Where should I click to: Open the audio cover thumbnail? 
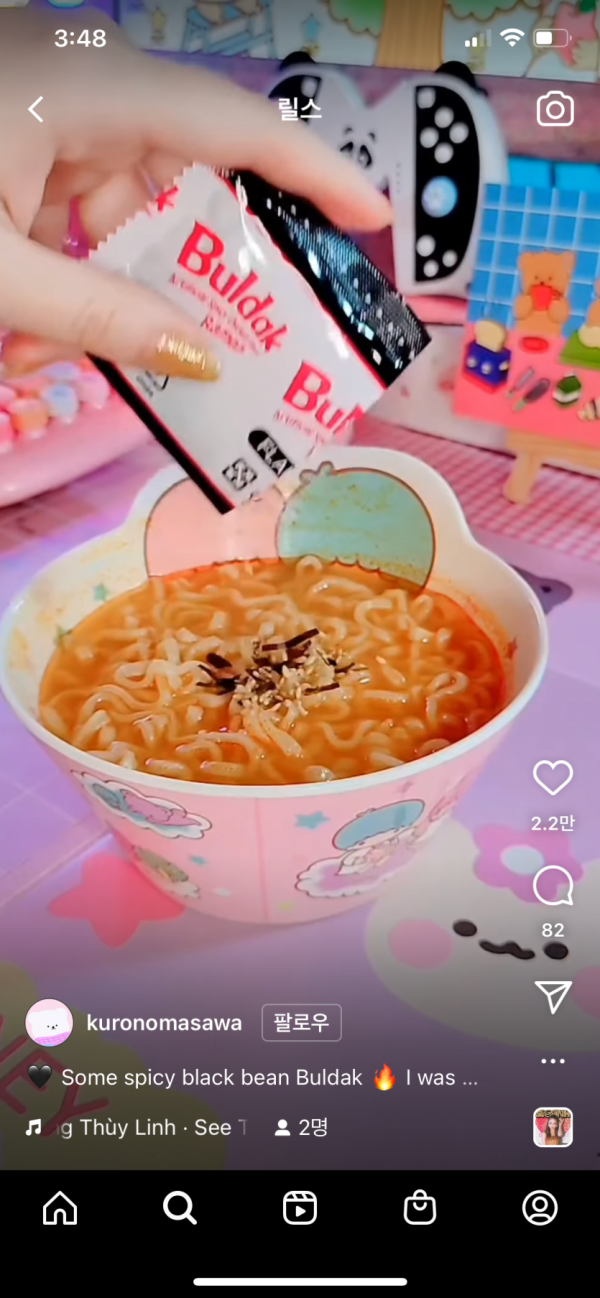click(x=552, y=1127)
